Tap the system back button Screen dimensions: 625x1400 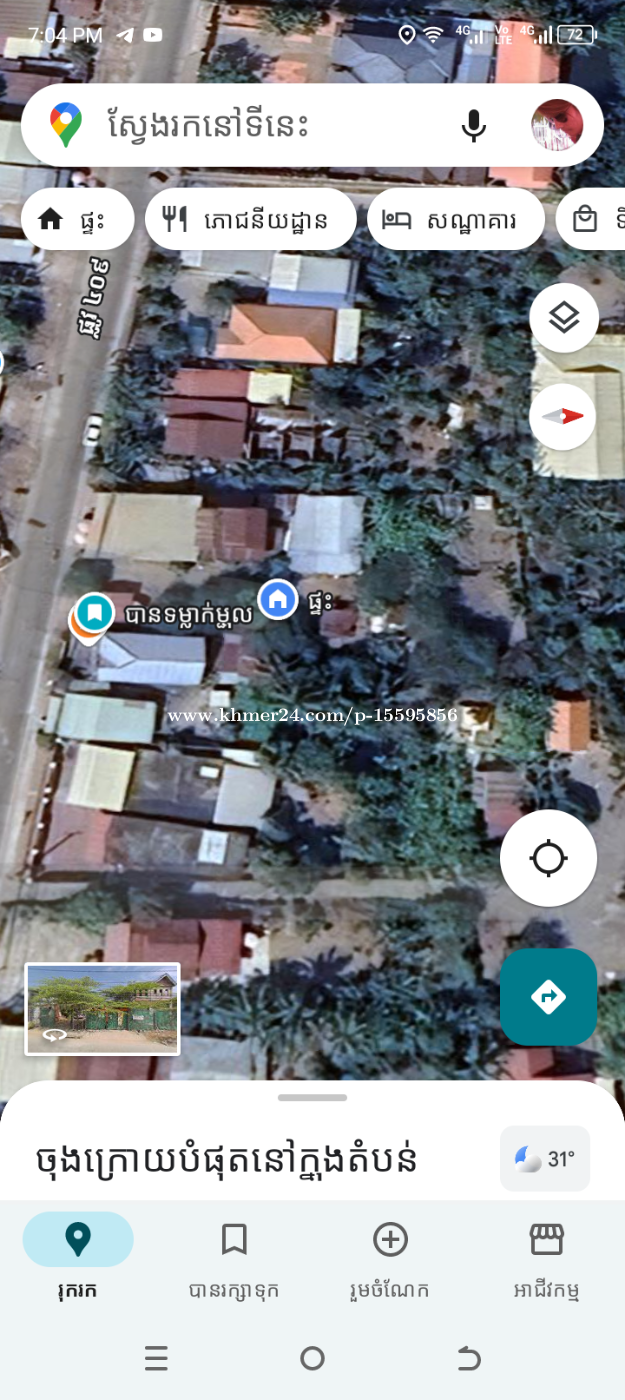click(468, 1358)
